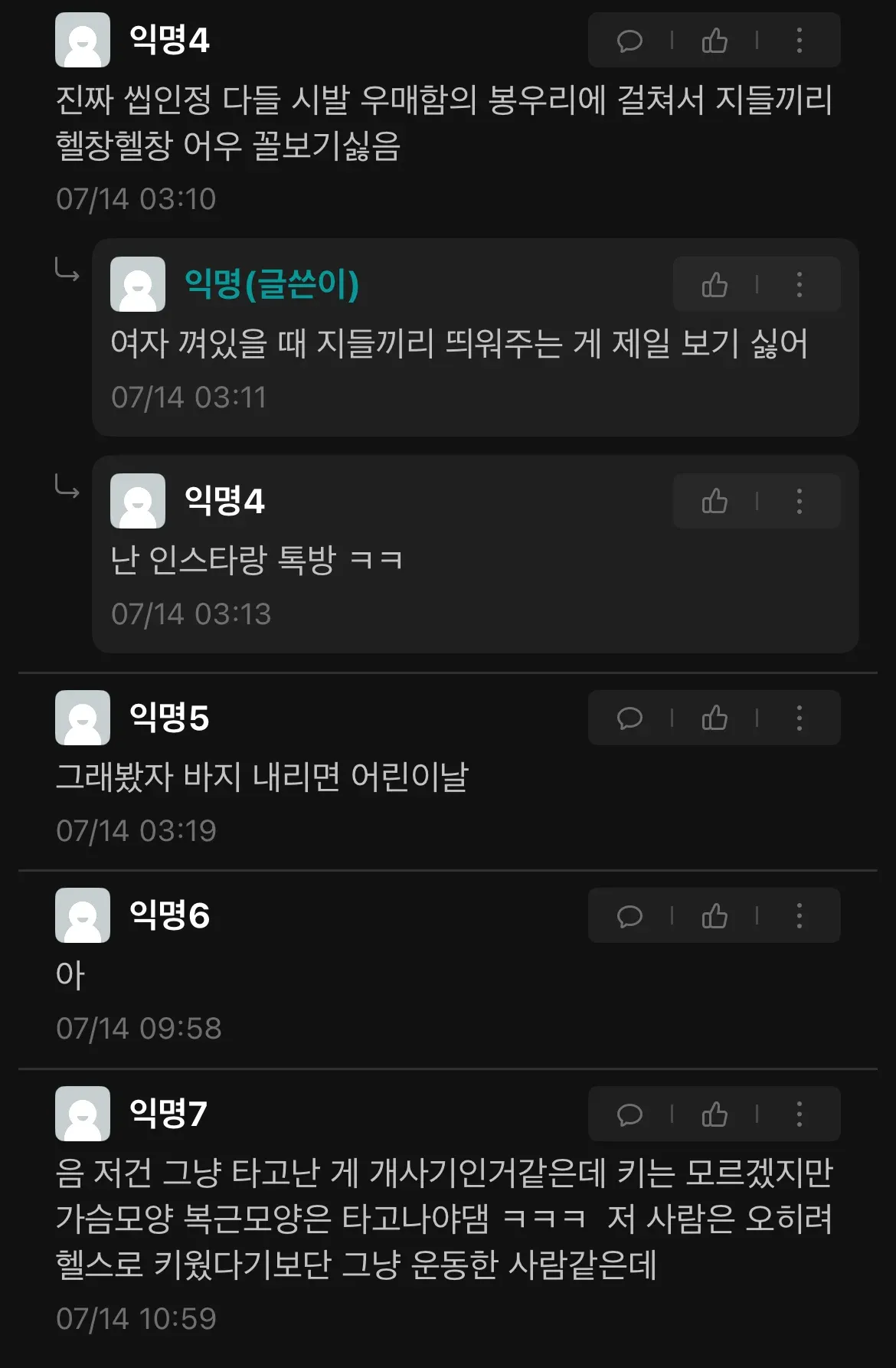Image resolution: width=896 pixels, height=1368 pixels.
Task: Reply to 익명6's comment
Action: (629, 916)
